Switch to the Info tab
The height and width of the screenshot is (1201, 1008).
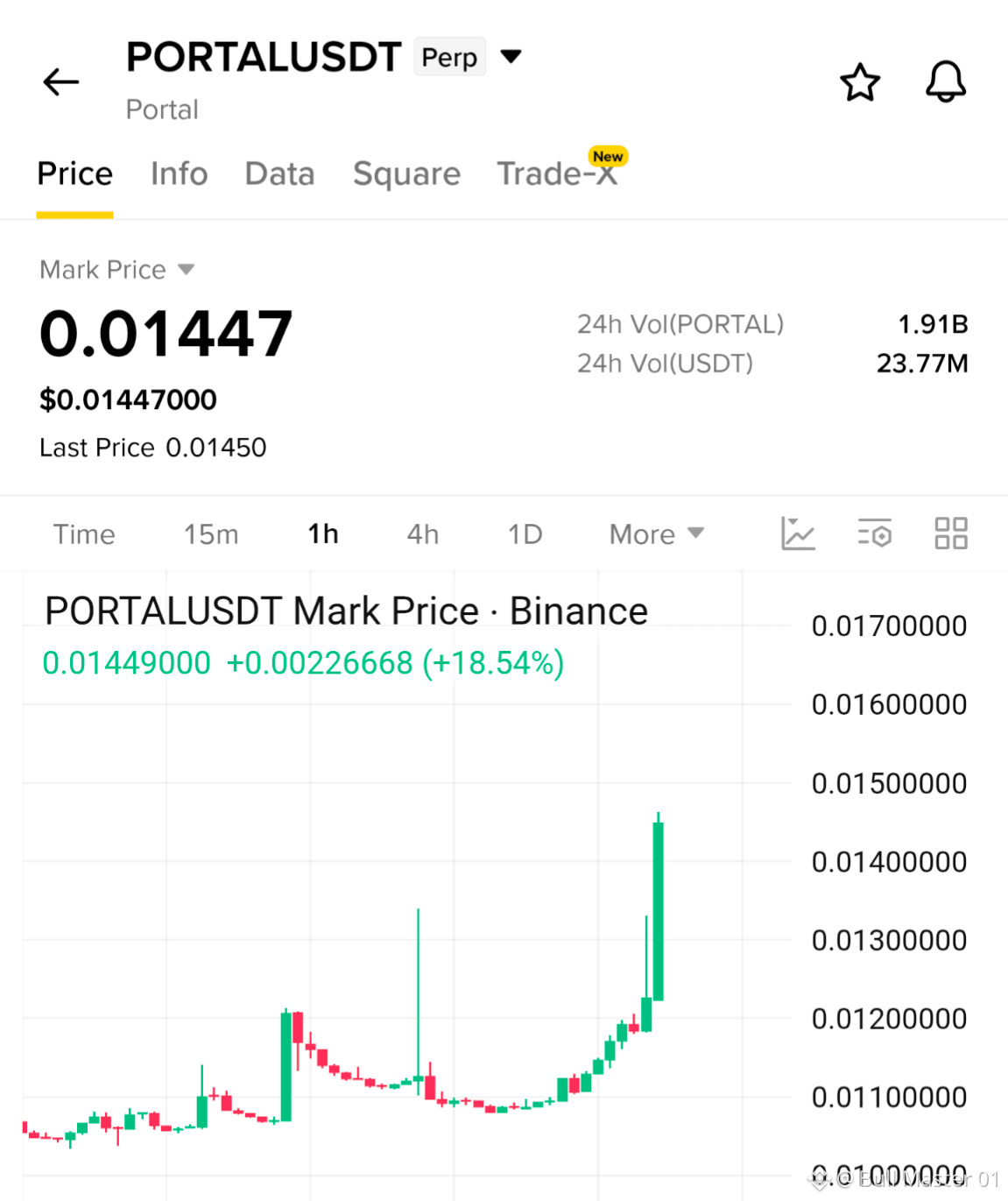[179, 173]
